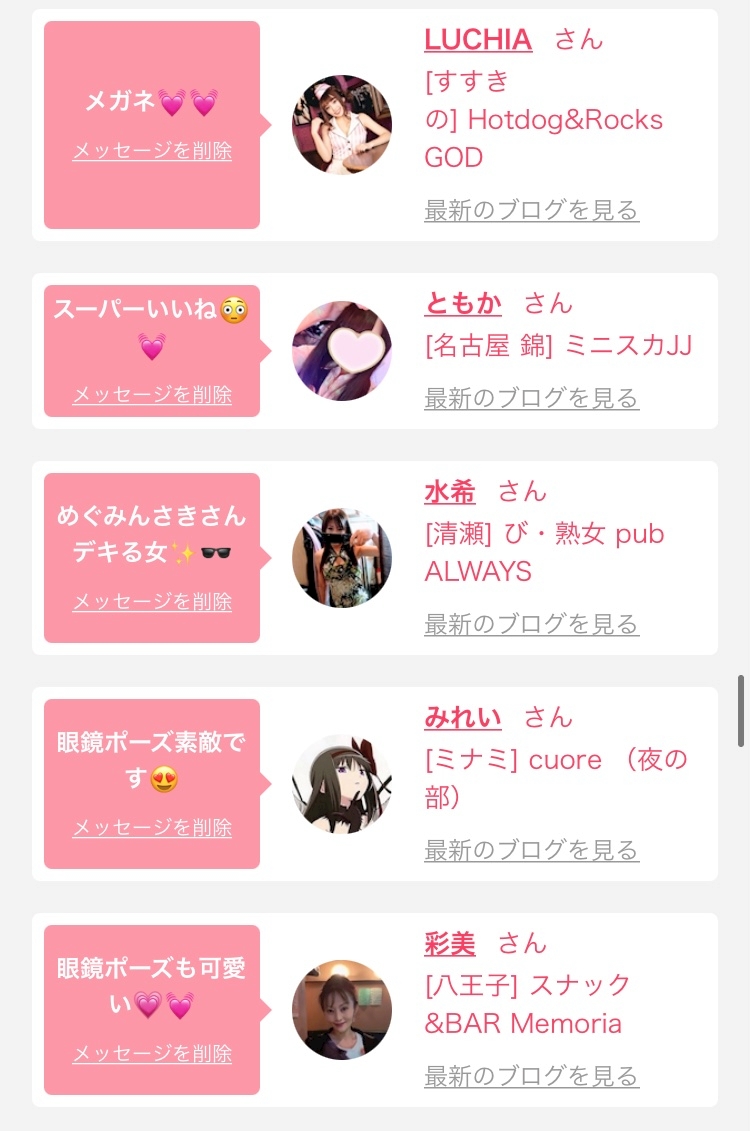Tap みれい's anime avatar

[342, 784]
